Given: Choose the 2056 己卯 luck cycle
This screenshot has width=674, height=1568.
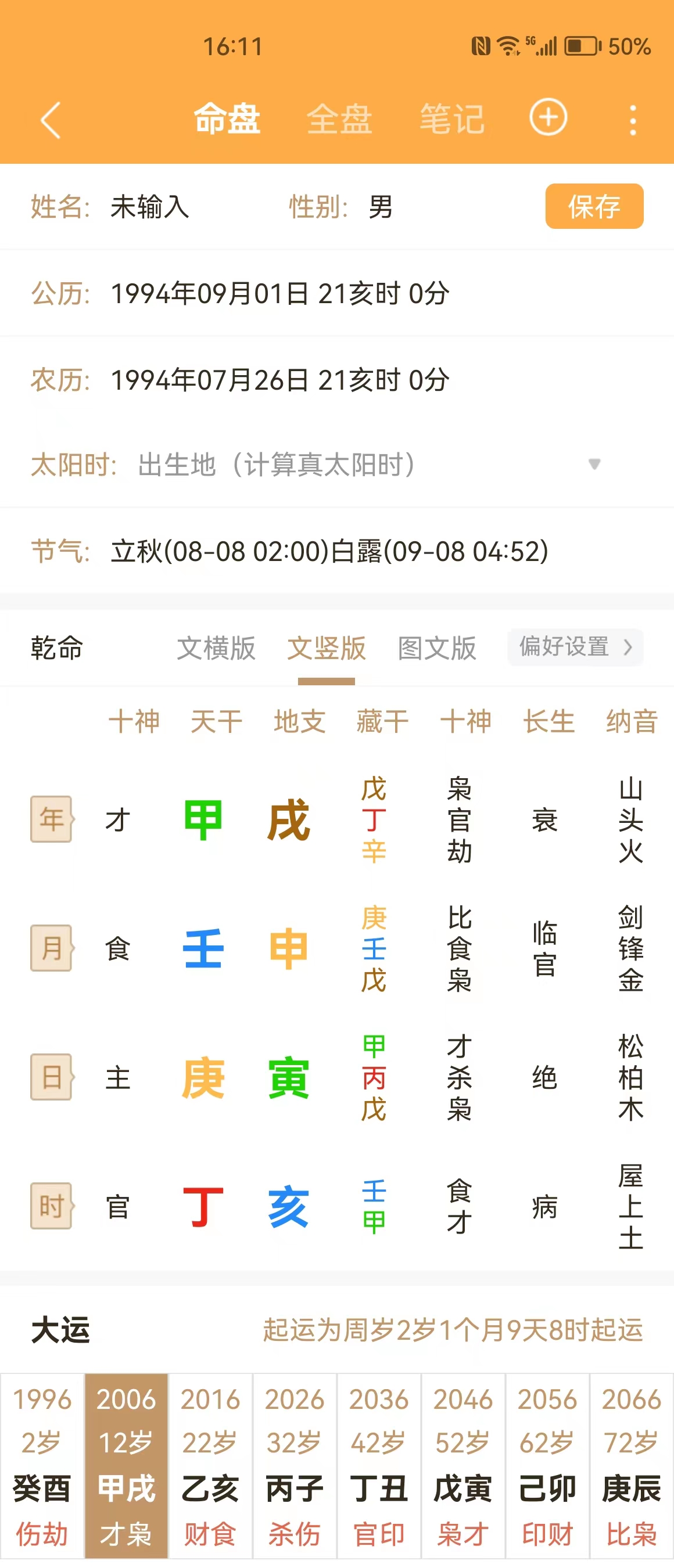Looking at the screenshot, I should tap(547, 1466).
